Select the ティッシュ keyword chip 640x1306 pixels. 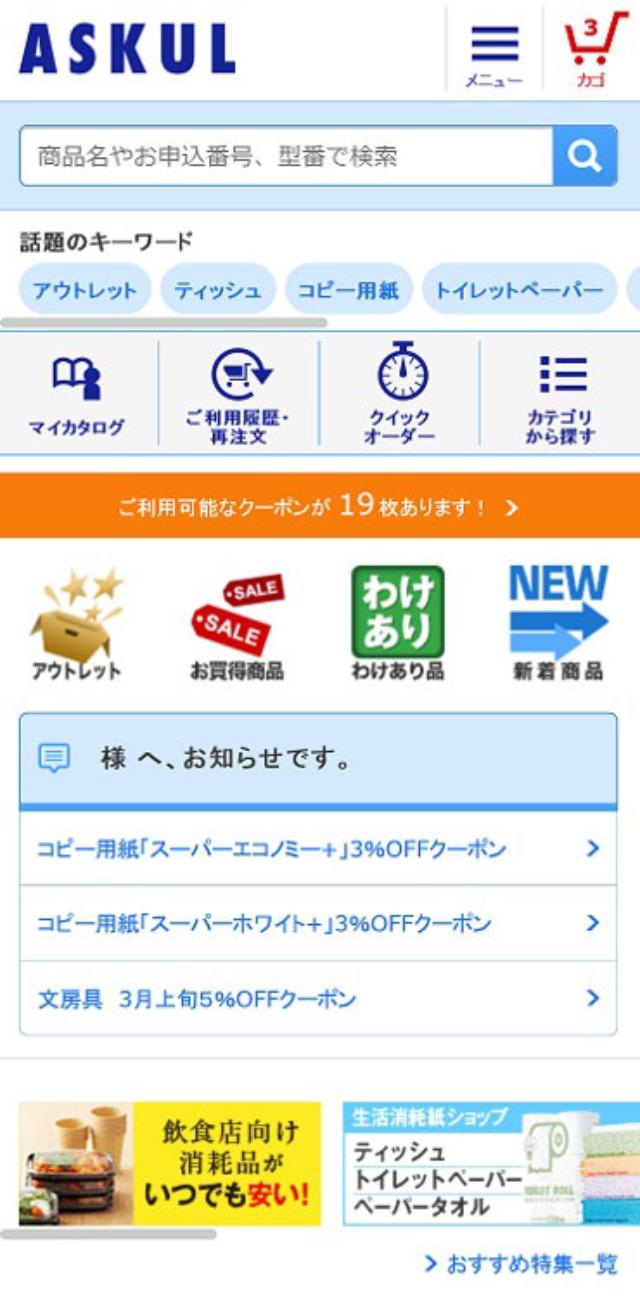tap(218, 290)
